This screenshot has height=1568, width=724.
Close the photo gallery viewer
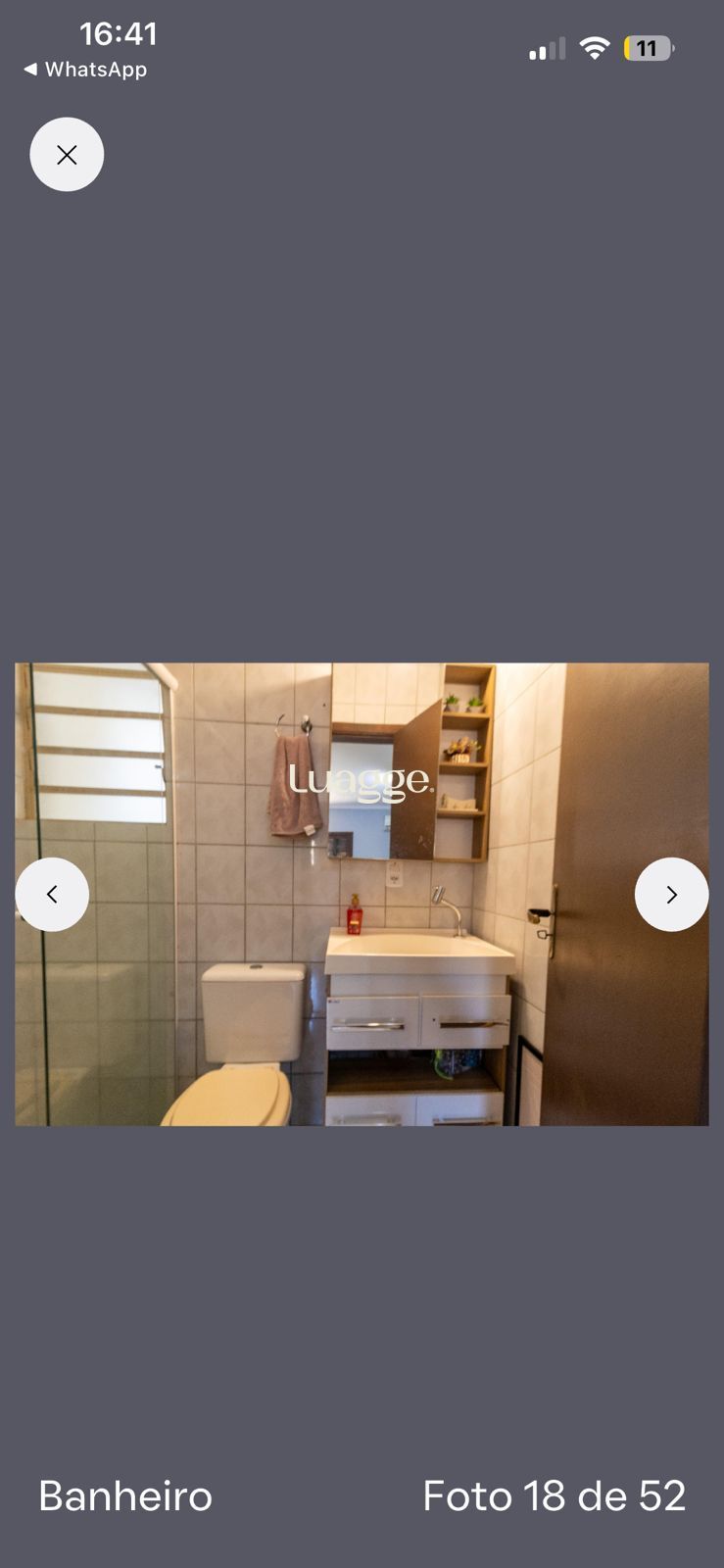point(67,155)
